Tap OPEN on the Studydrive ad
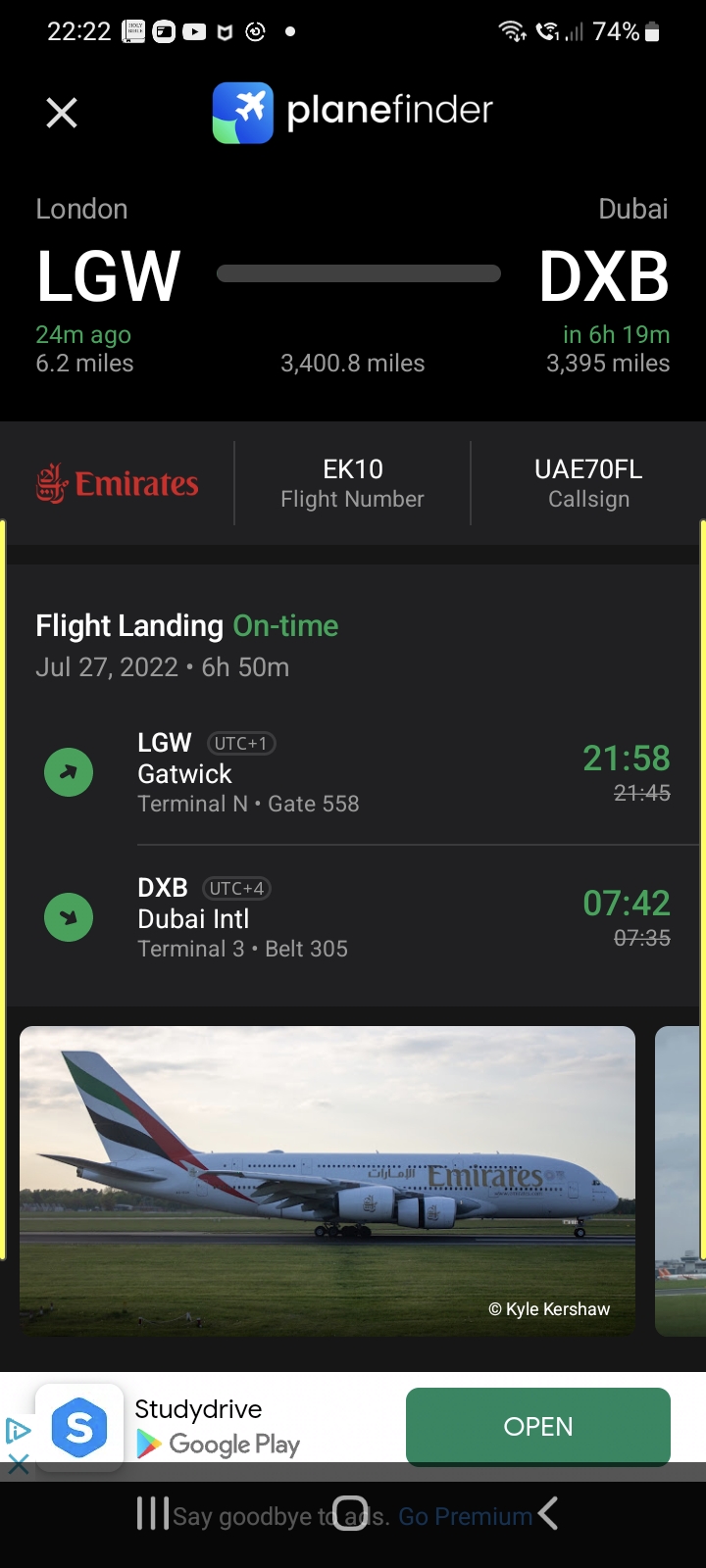The image size is (706, 1568). pyautogui.click(x=537, y=1426)
